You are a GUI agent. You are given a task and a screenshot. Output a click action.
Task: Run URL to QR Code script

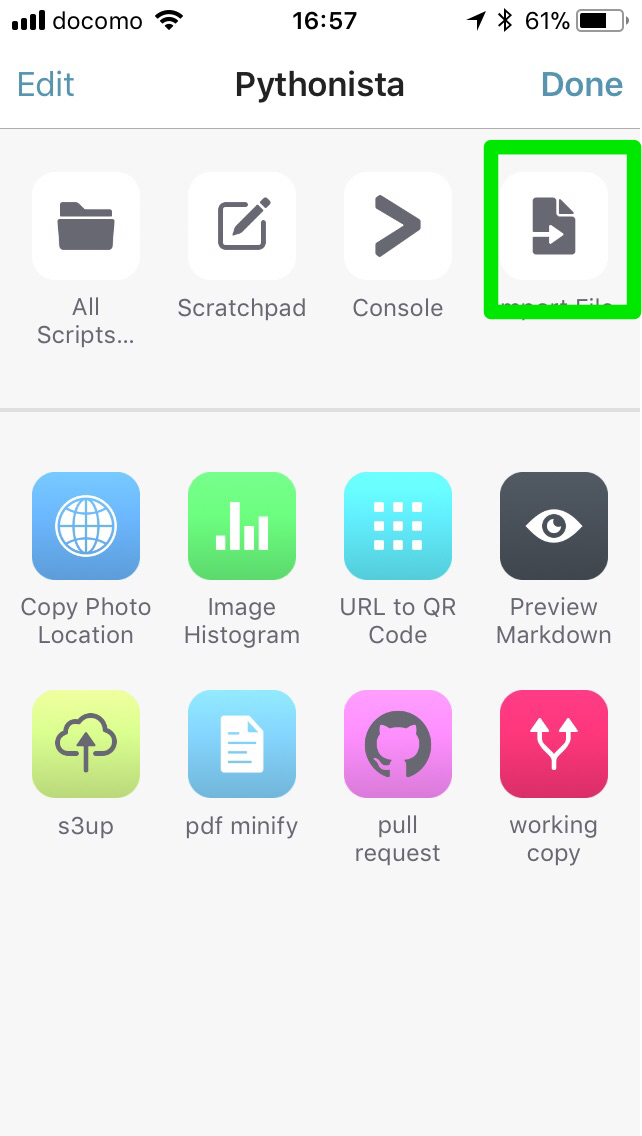click(x=398, y=526)
